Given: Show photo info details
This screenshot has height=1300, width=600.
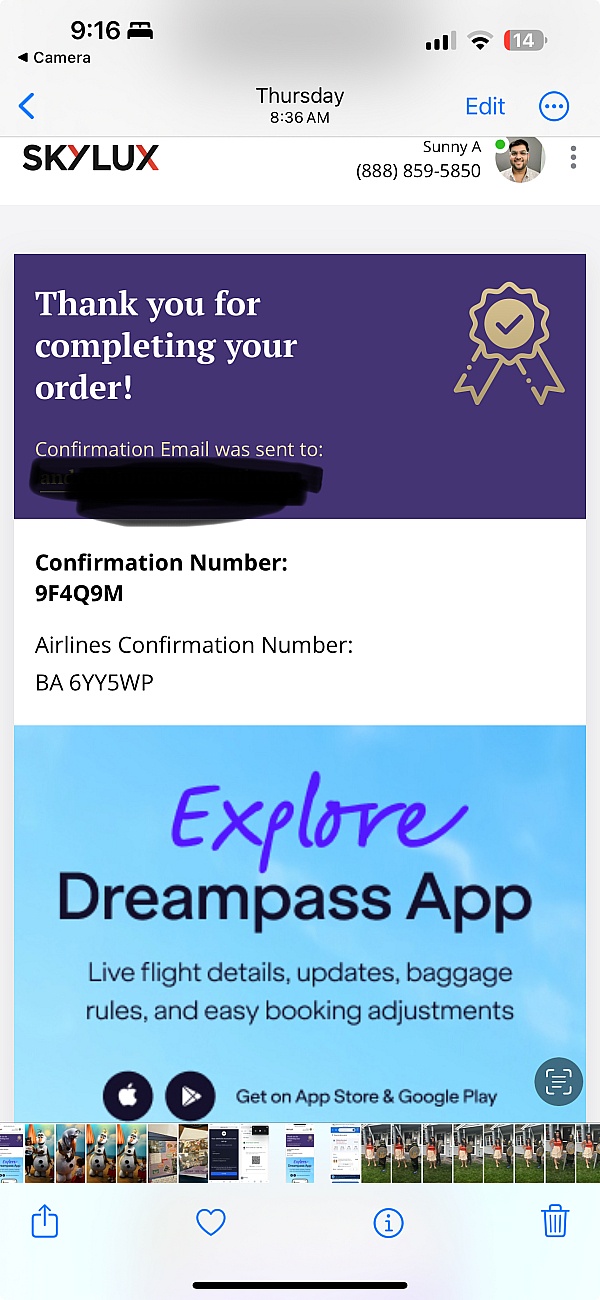Looking at the screenshot, I should click(x=387, y=1221).
